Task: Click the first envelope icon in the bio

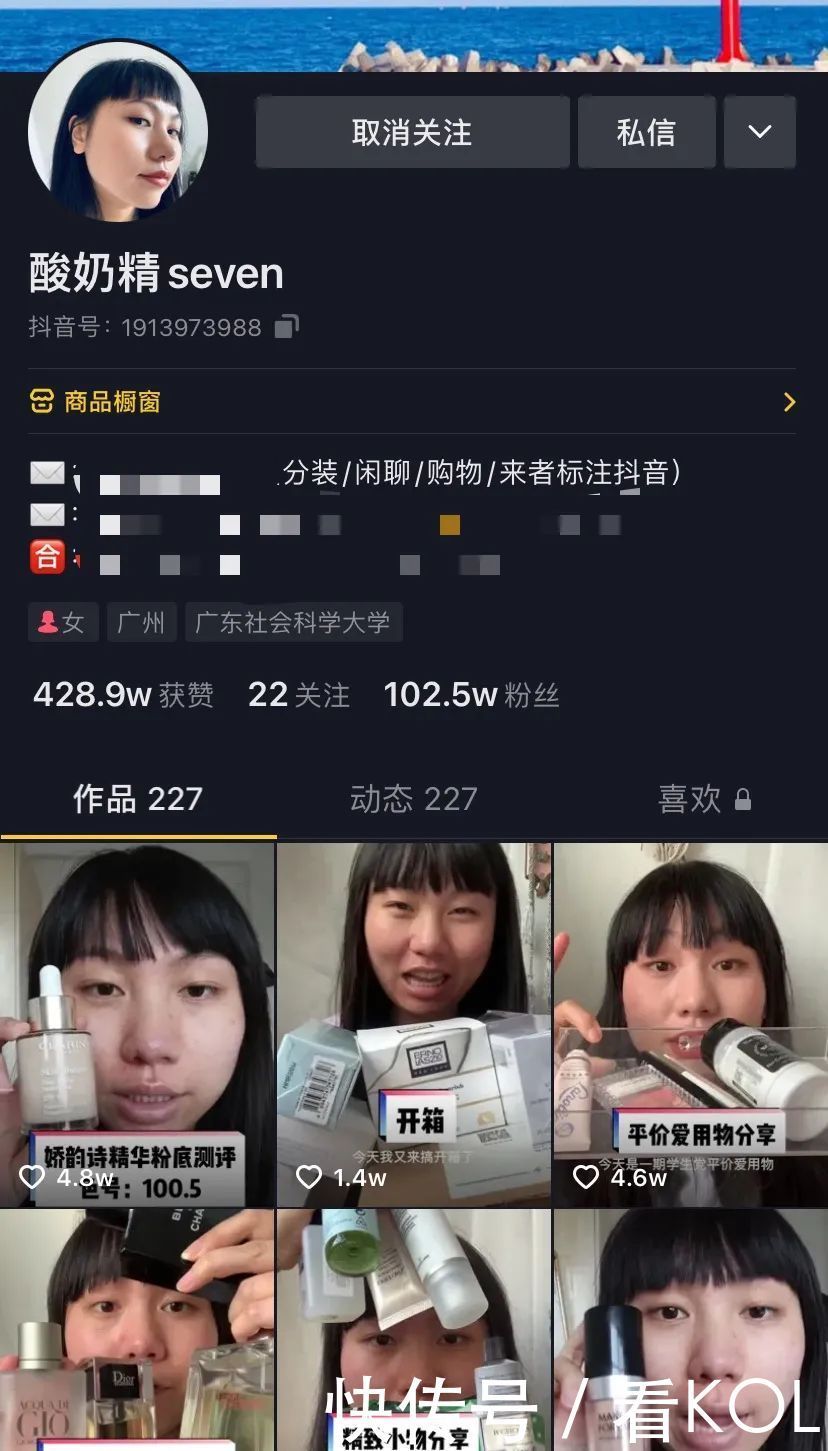Action: [47, 474]
